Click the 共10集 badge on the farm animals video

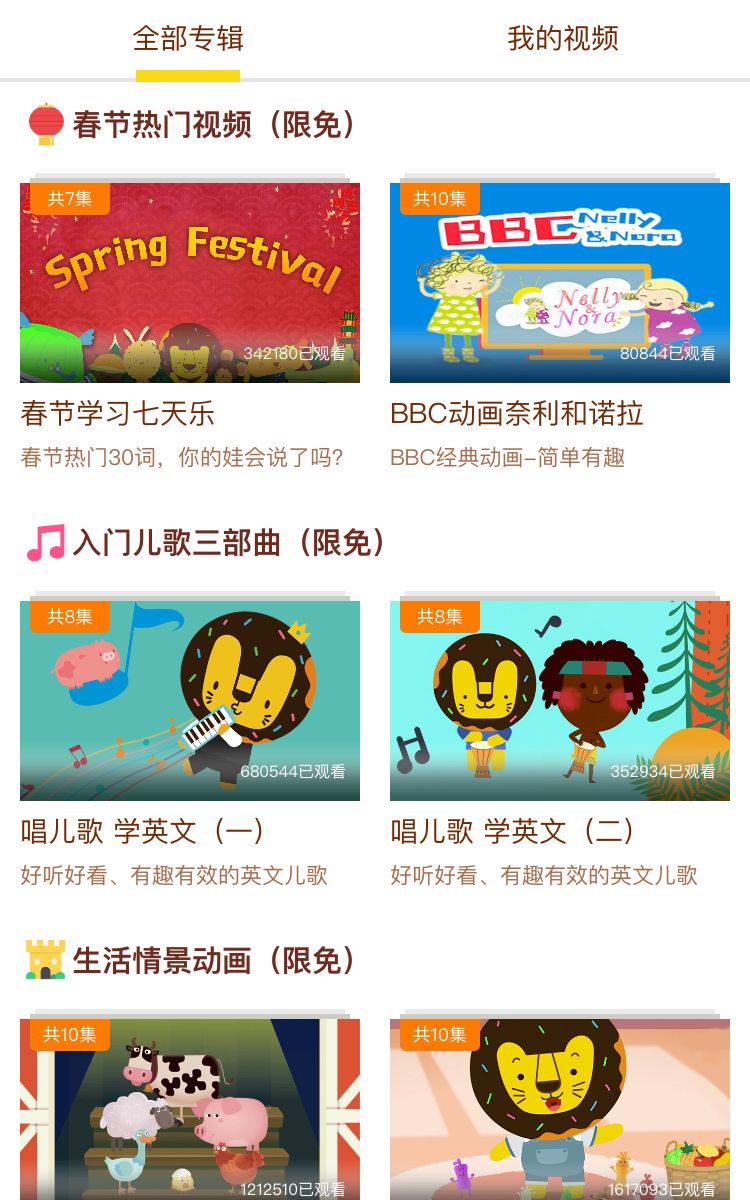point(68,1035)
